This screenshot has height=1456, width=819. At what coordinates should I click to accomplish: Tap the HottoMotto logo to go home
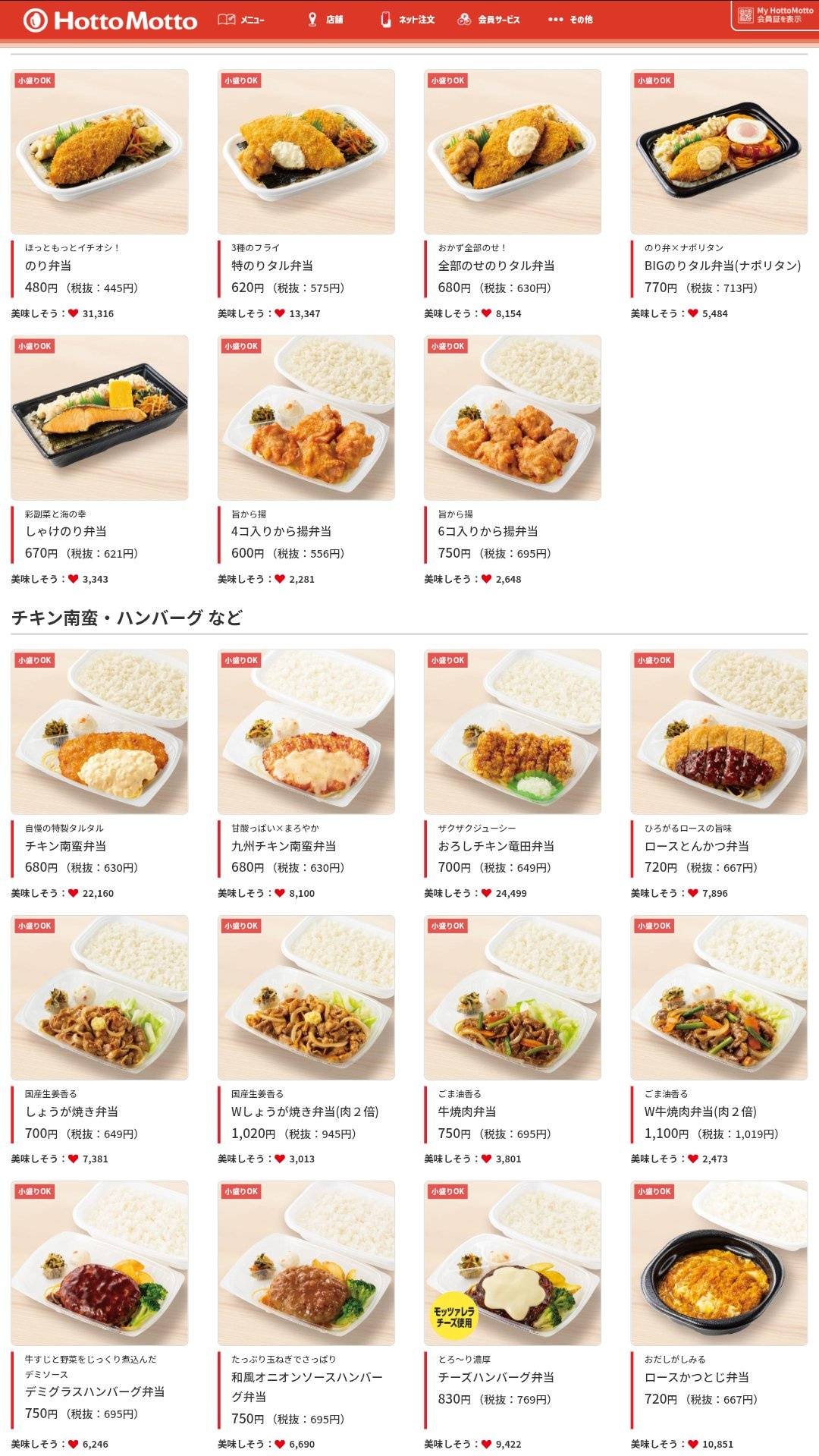tap(110, 20)
